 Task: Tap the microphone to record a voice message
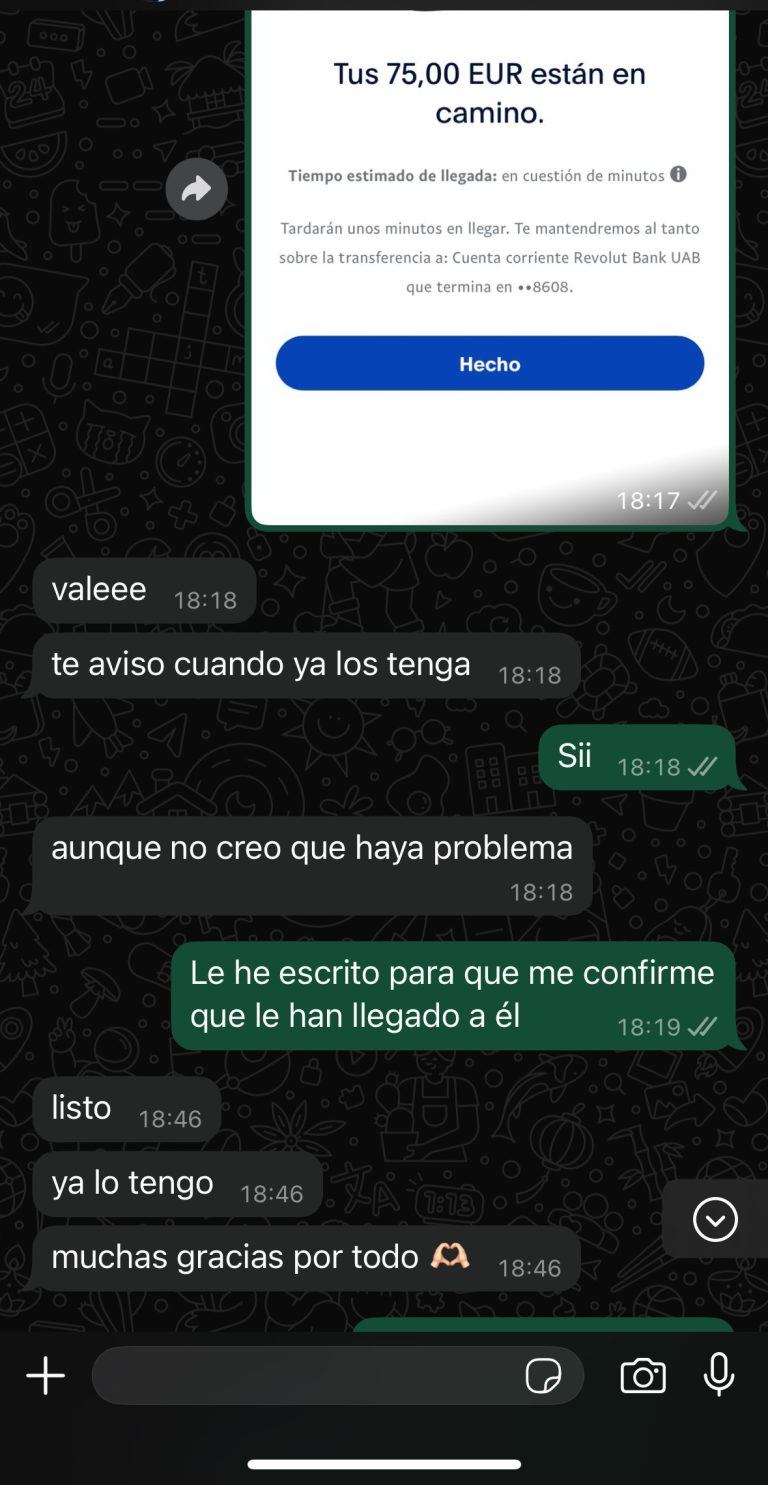pos(718,1376)
